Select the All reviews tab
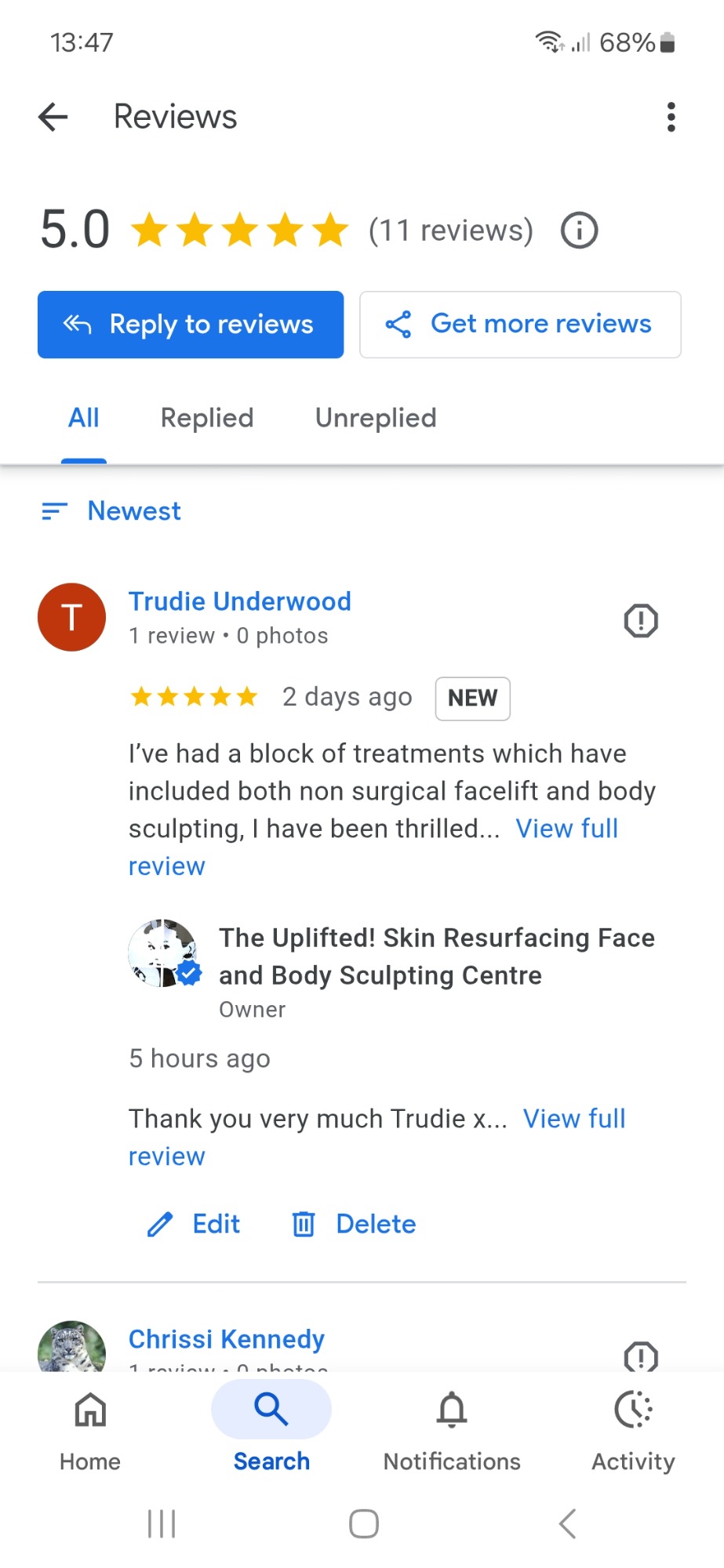Viewport: 724px width, 1568px height. [x=84, y=418]
